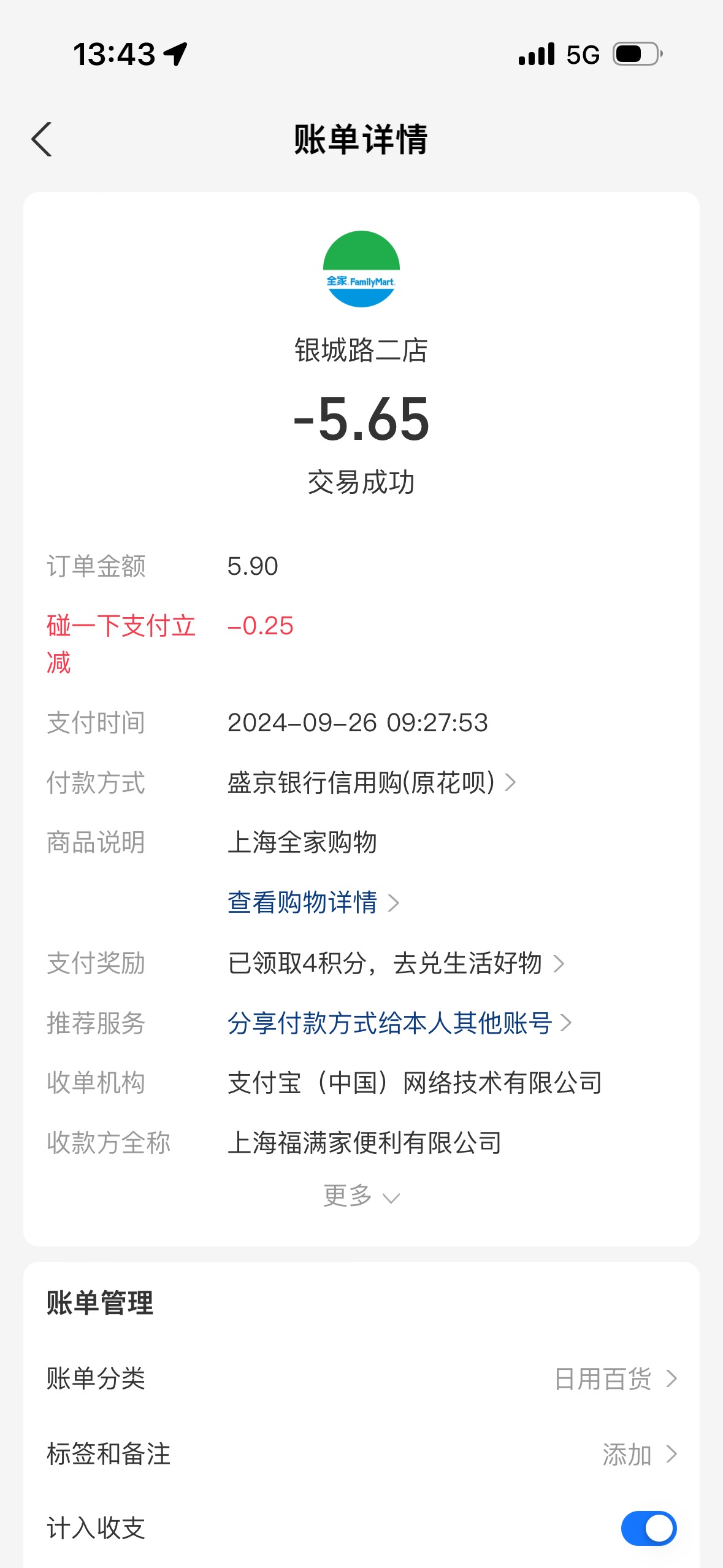The image size is (723, 1568).
Task: Expand 更多 to show more details
Action: coord(361,1196)
